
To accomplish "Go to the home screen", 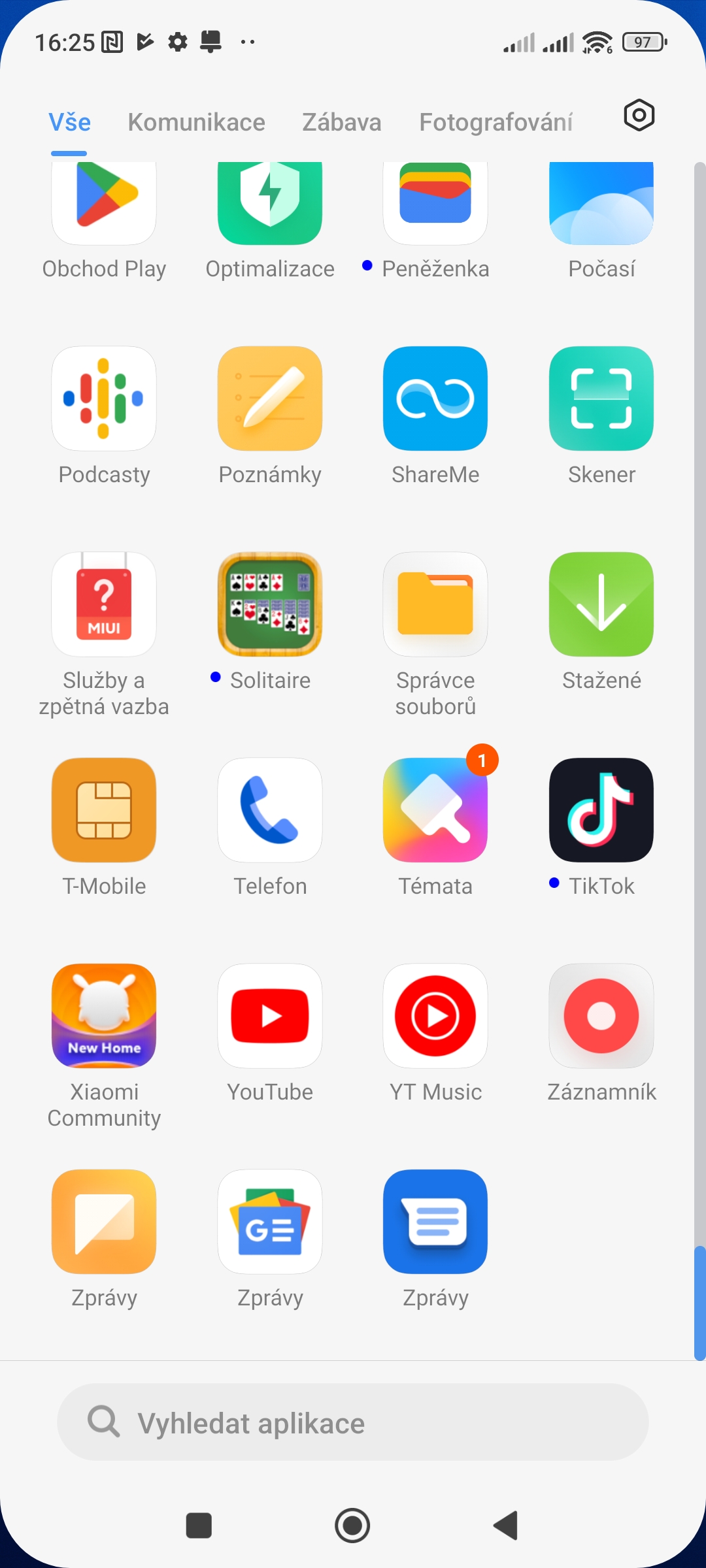I will coord(352,1526).
